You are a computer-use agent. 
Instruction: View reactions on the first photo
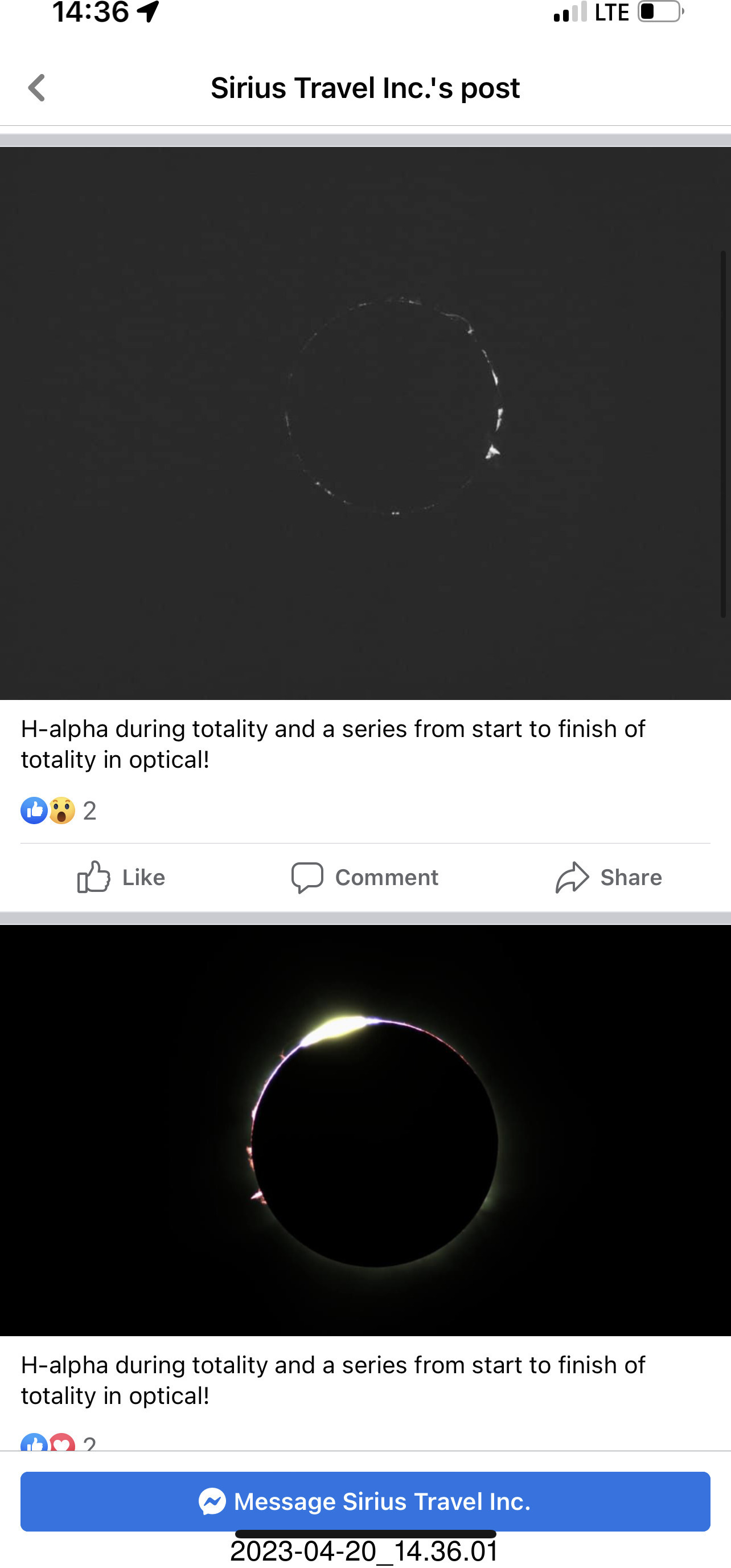point(59,810)
